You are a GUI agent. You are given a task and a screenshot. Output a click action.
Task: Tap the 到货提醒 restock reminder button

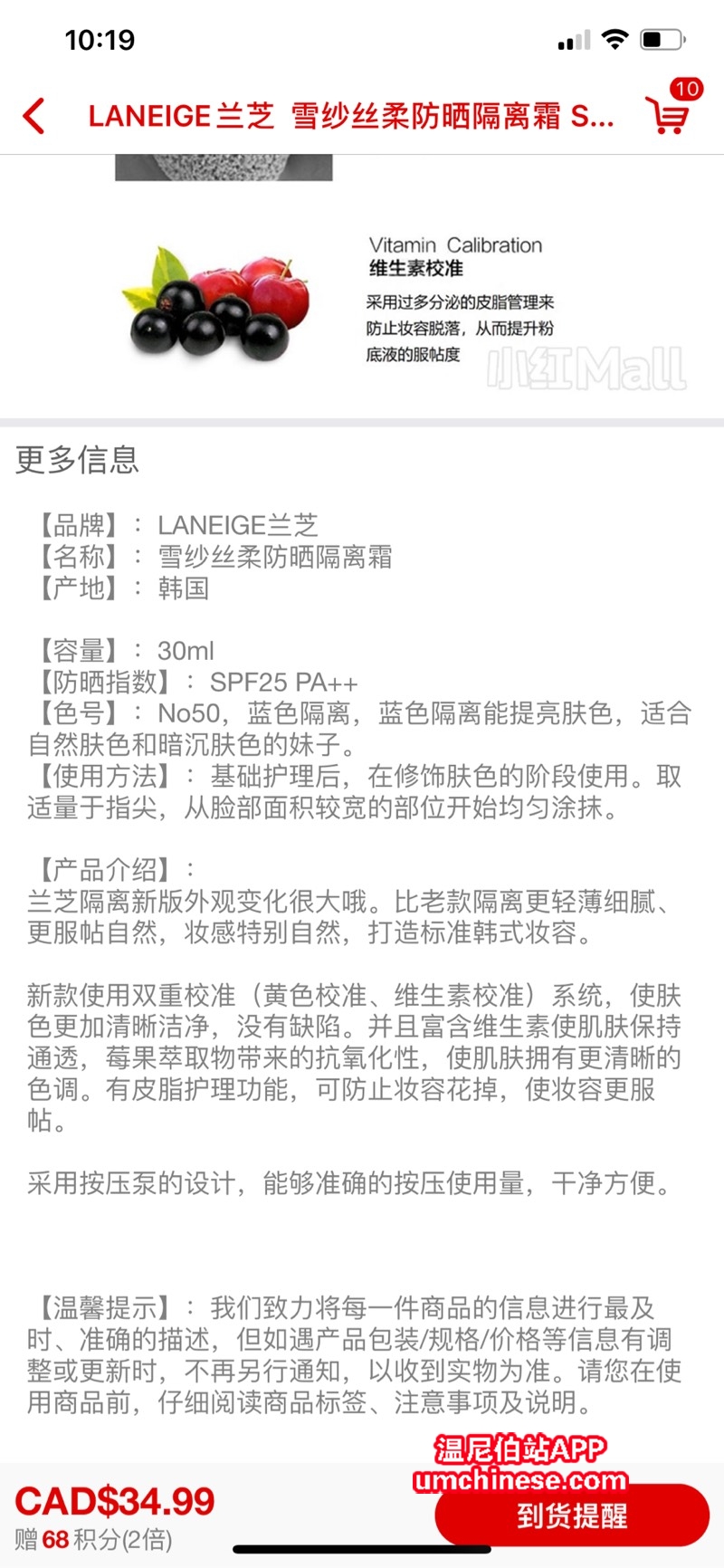point(571,1515)
